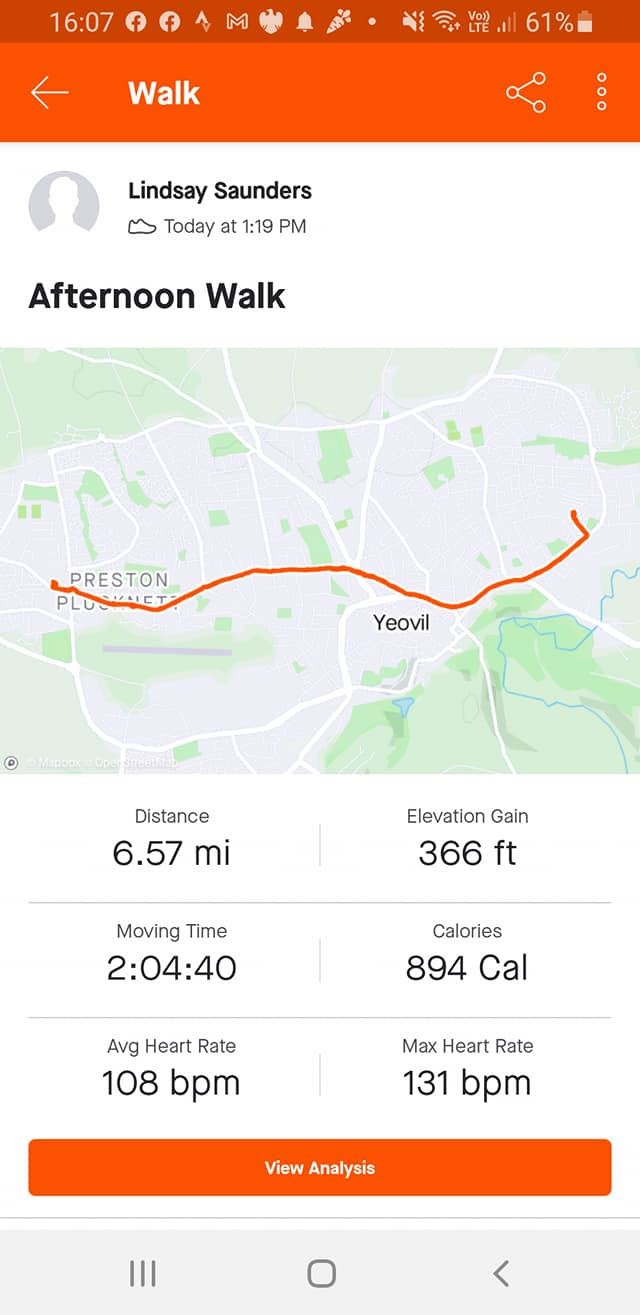Open the route map of the walk

coord(320,561)
